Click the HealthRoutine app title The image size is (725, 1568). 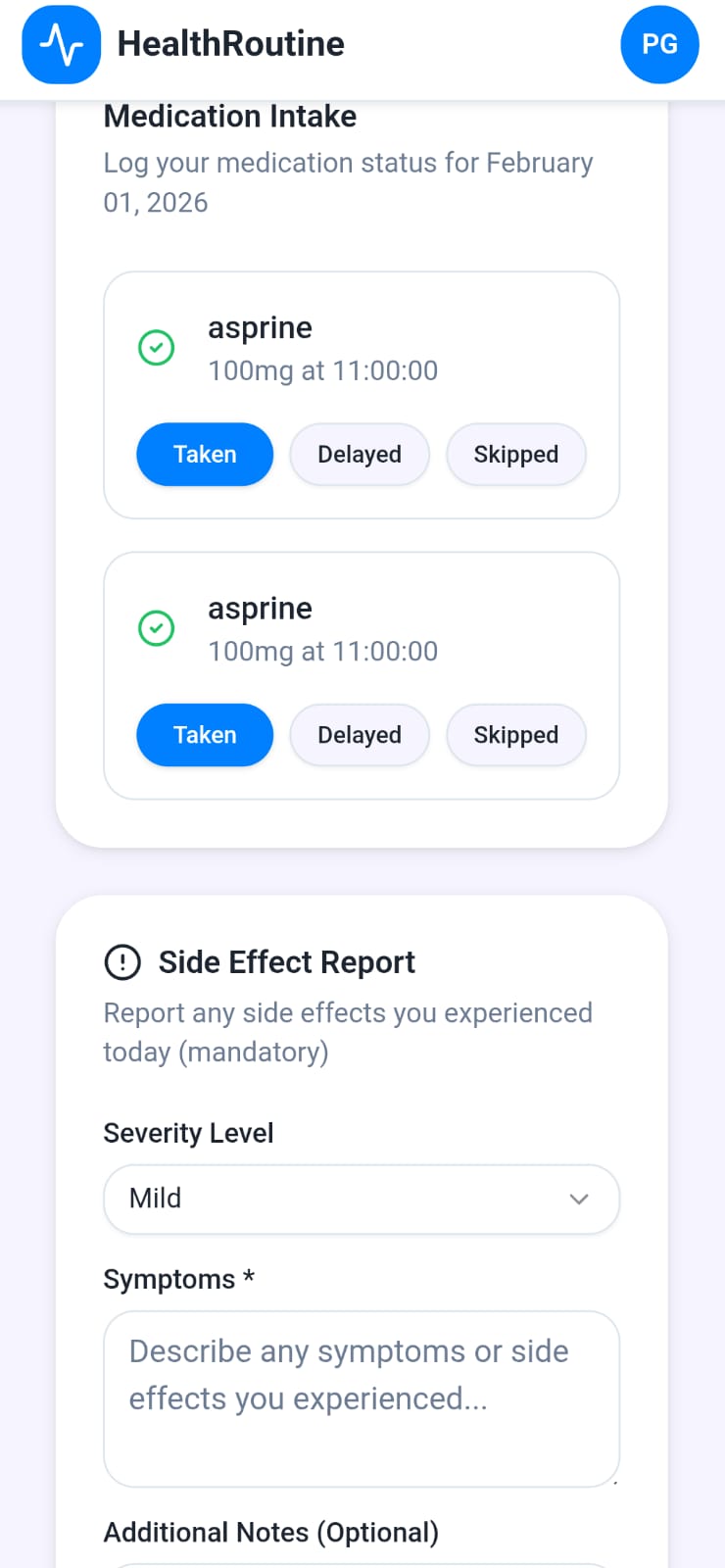pyautogui.click(x=230, y=44)
